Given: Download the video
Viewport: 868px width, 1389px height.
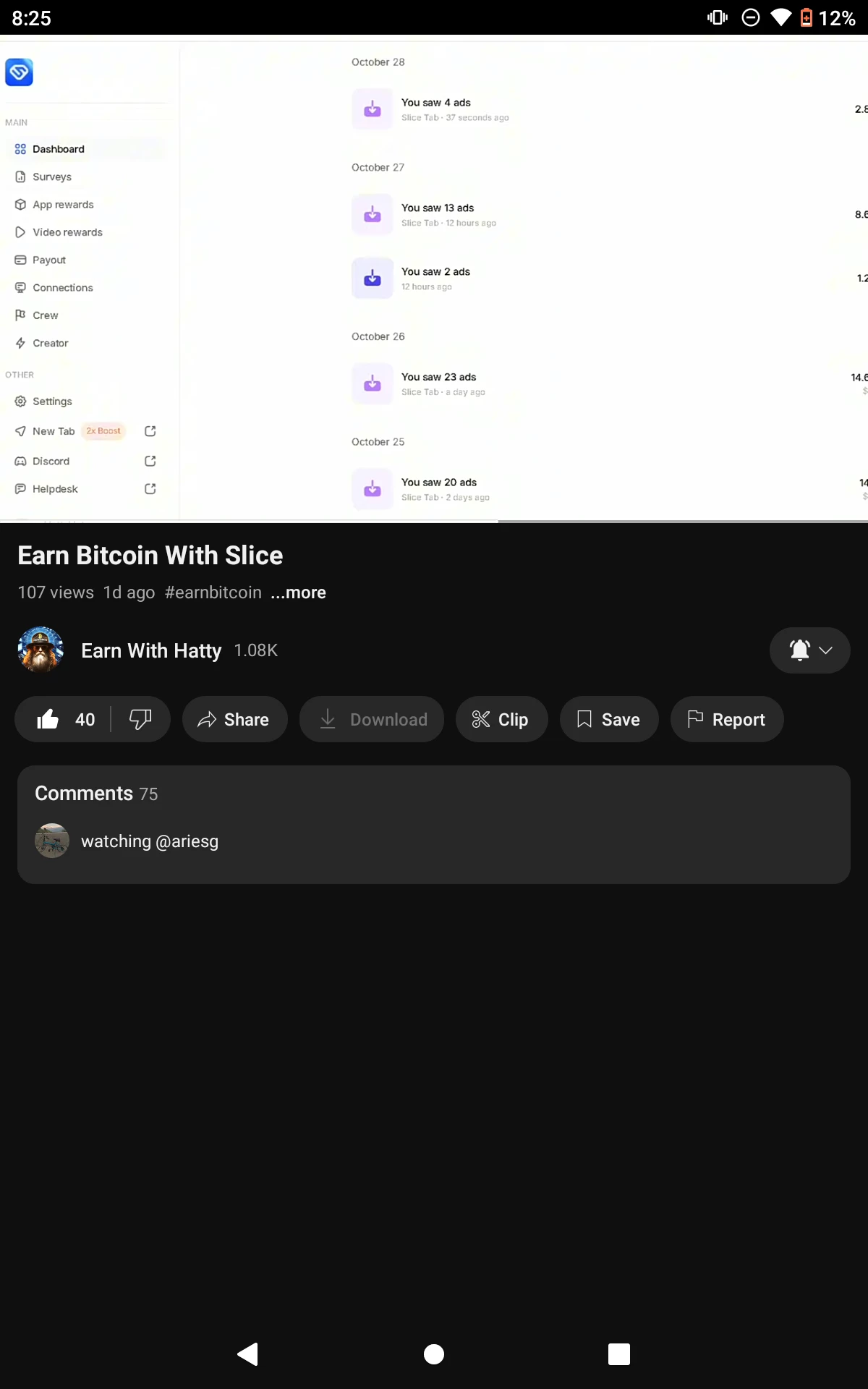Looking at the screenshot, I should [x=372, y=719].
